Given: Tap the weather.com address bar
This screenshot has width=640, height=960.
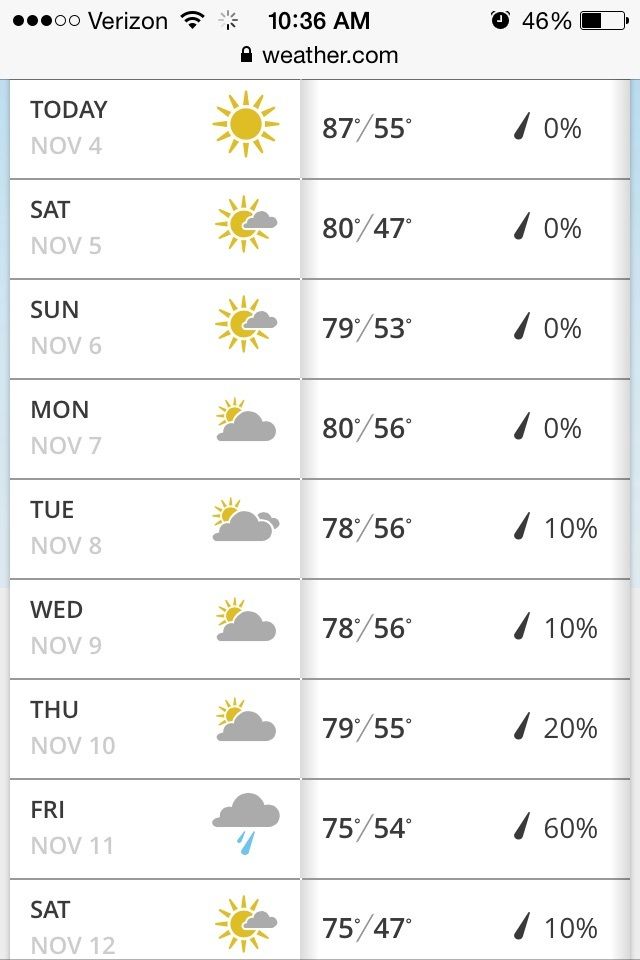Looking at the screenshot, I should pyautogui.click(x=320, y=55).
